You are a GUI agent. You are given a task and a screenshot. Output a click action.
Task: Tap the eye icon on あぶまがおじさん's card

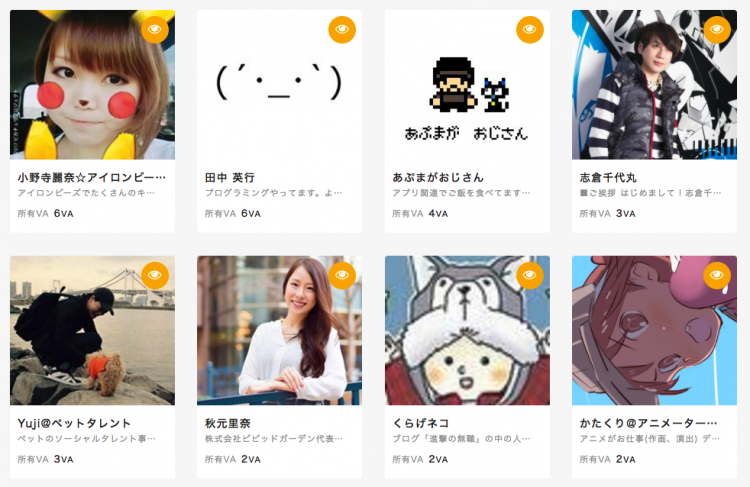pyautogui.click(x=530, y=30)
